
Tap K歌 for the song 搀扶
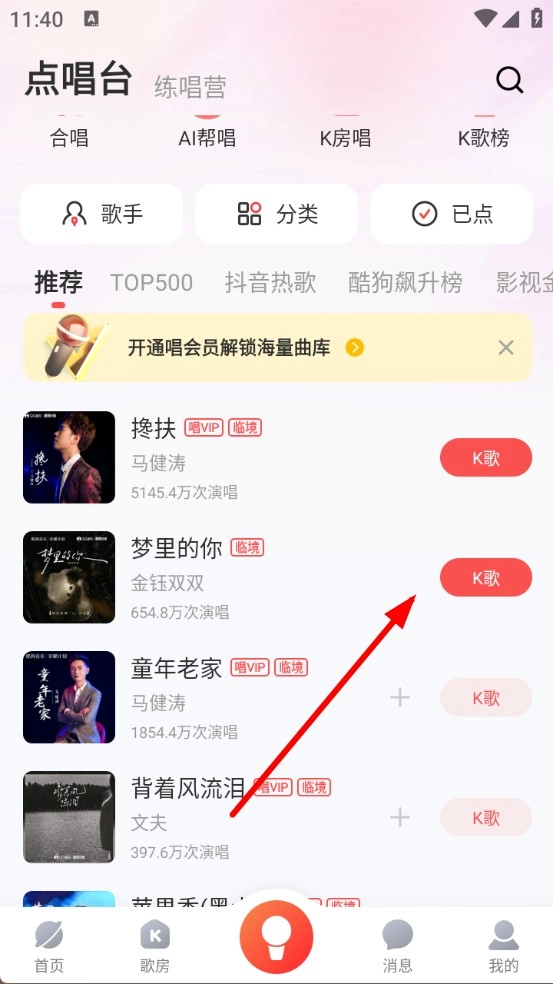(486, 457)
